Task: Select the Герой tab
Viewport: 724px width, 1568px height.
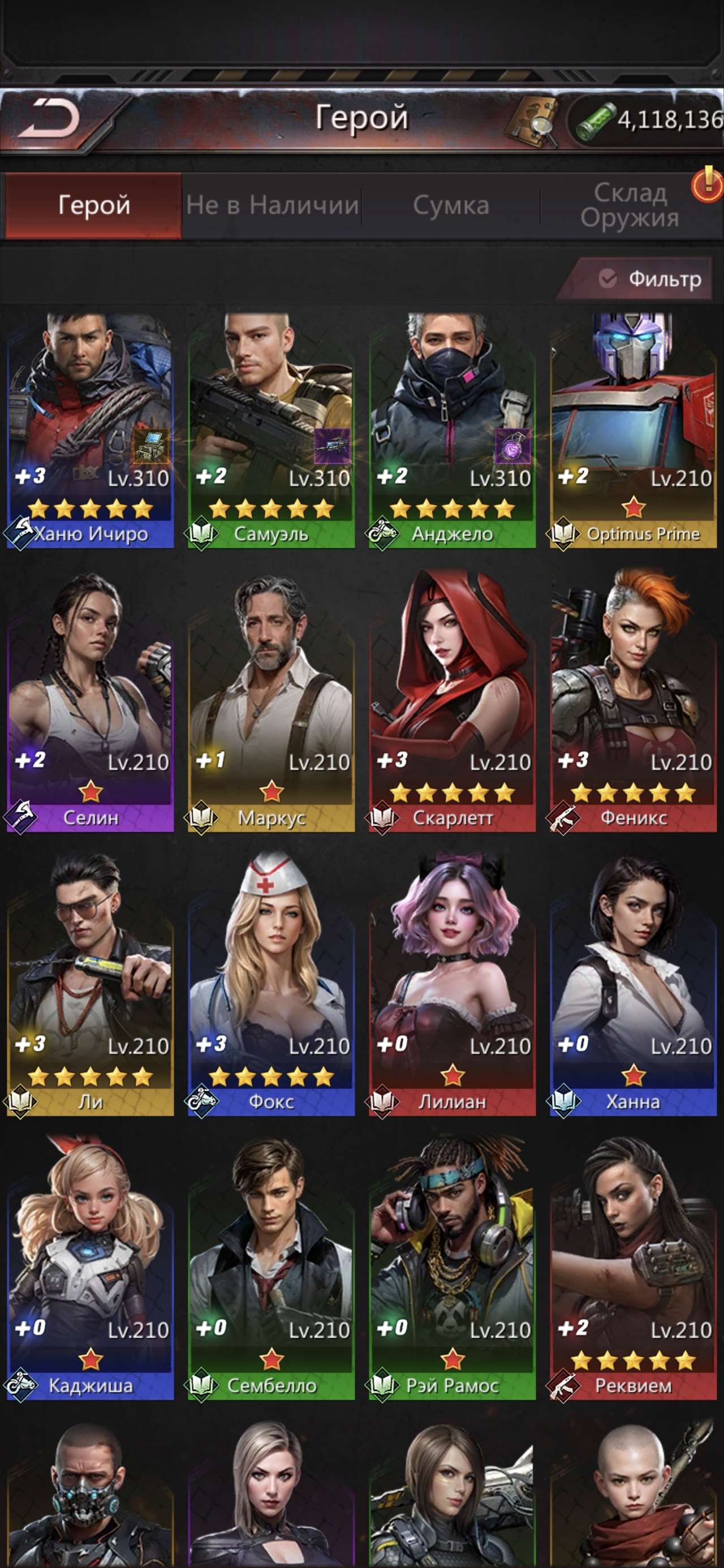Action: (x=94, y=206)
